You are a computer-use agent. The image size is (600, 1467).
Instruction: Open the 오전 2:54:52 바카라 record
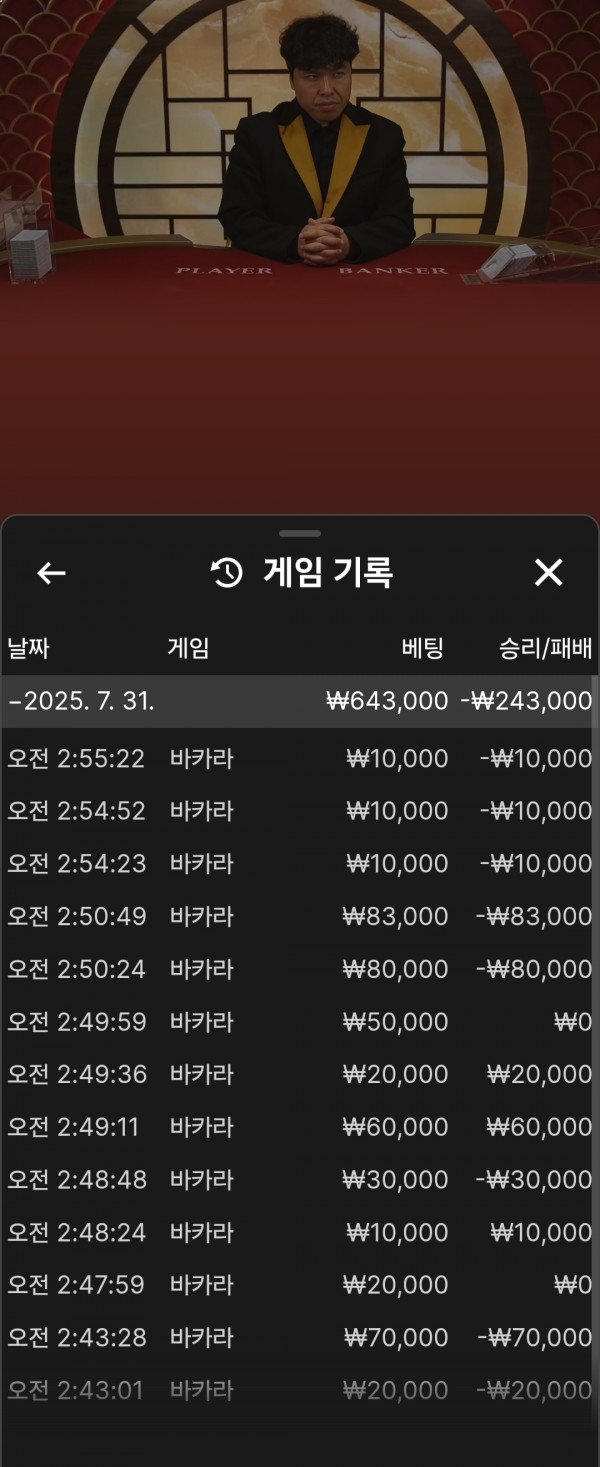pos(299,811)
